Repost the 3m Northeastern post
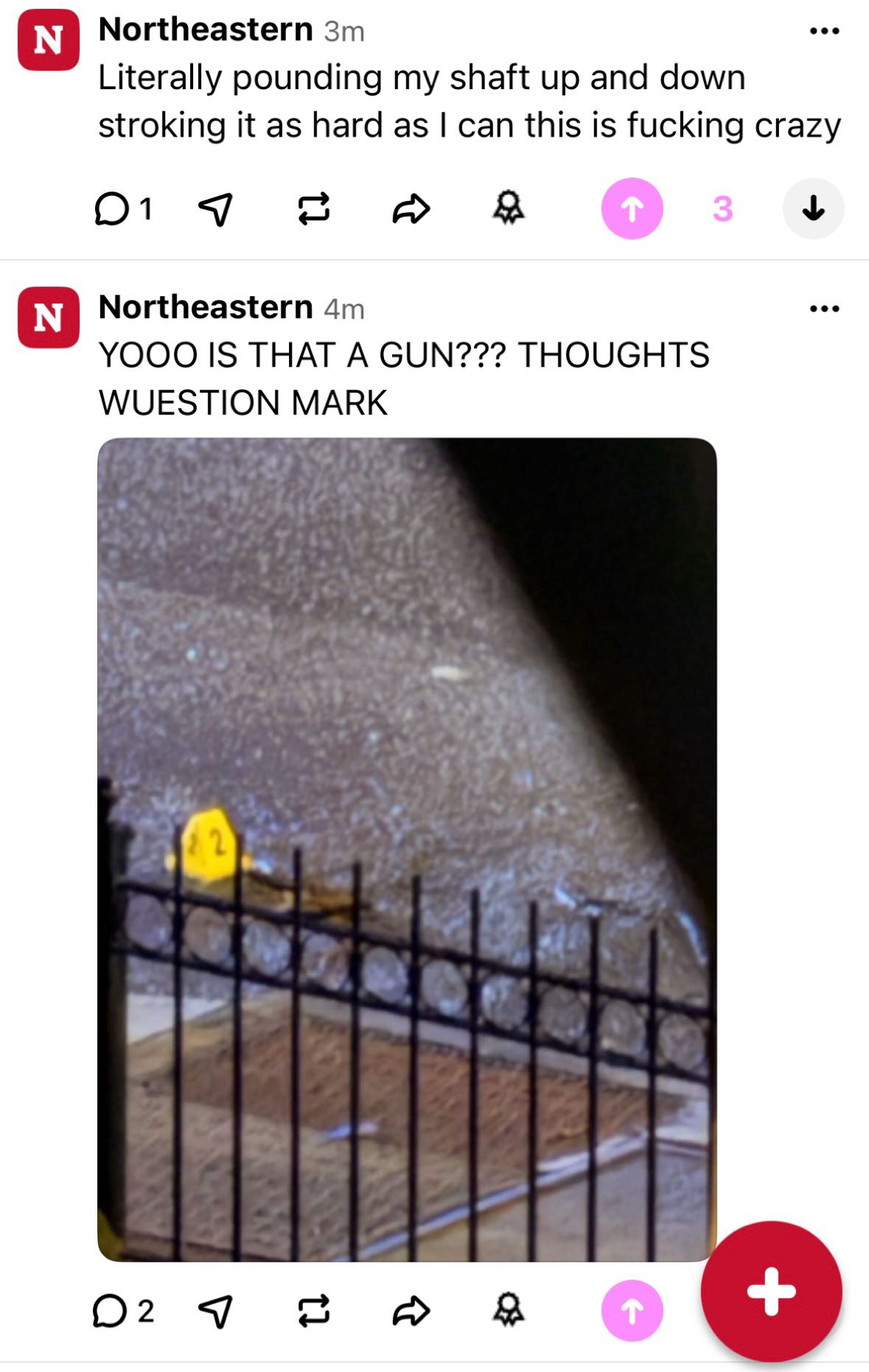The image size is (869, 1372). (x=313, y=209)
